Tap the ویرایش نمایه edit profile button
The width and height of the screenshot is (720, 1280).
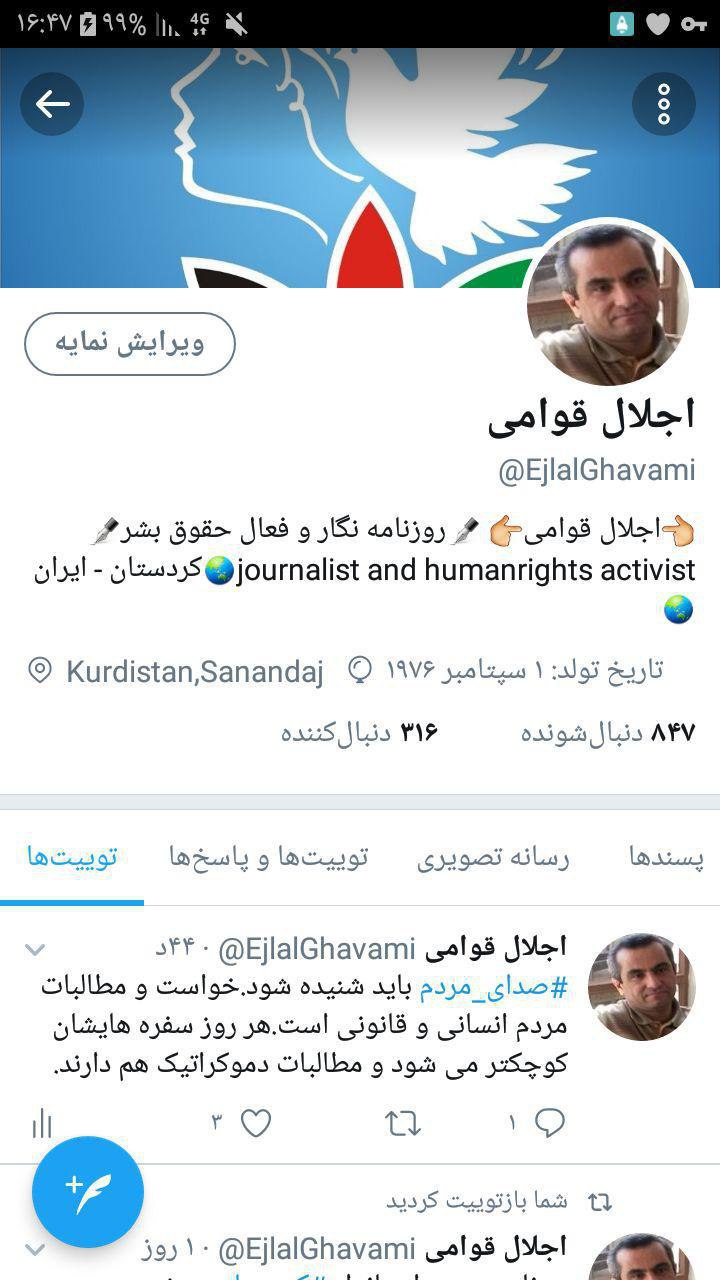point(130,344)
